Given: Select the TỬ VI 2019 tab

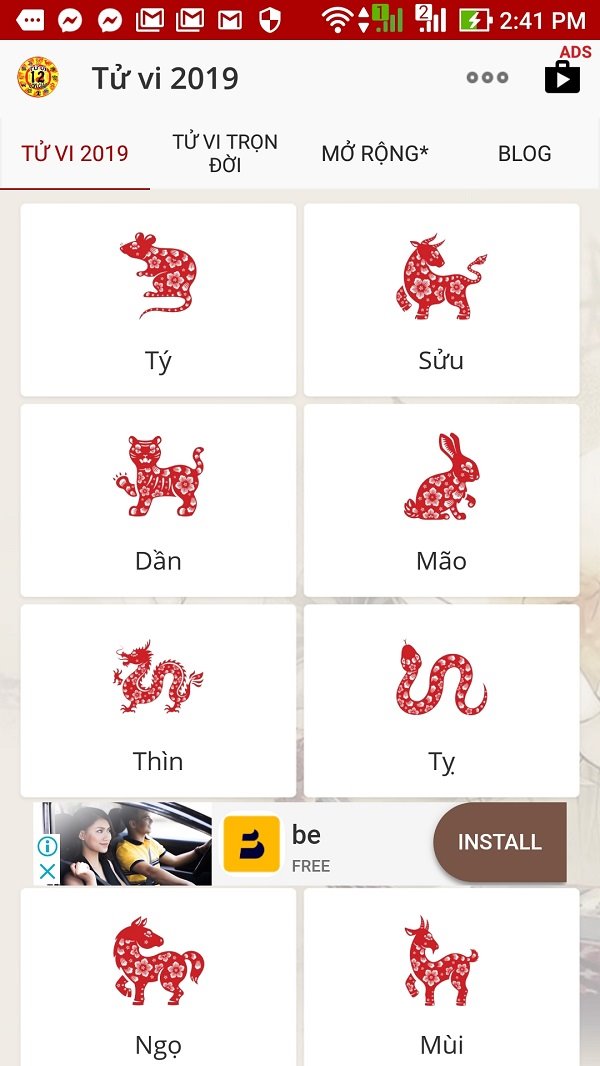Looking at the screenshot, I should [75, 153].
